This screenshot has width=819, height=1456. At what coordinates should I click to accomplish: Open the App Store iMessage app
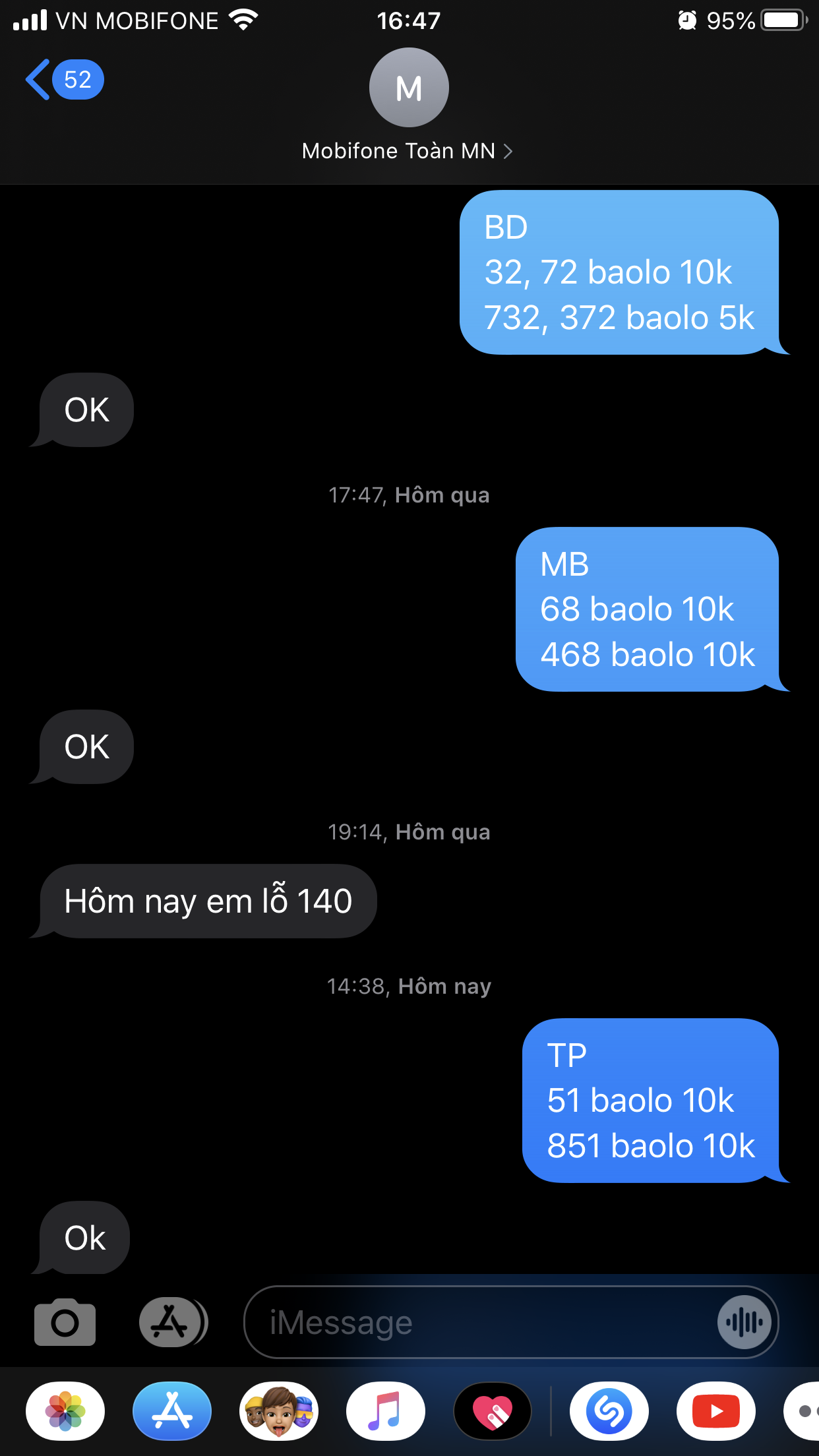click(172, 1411)
